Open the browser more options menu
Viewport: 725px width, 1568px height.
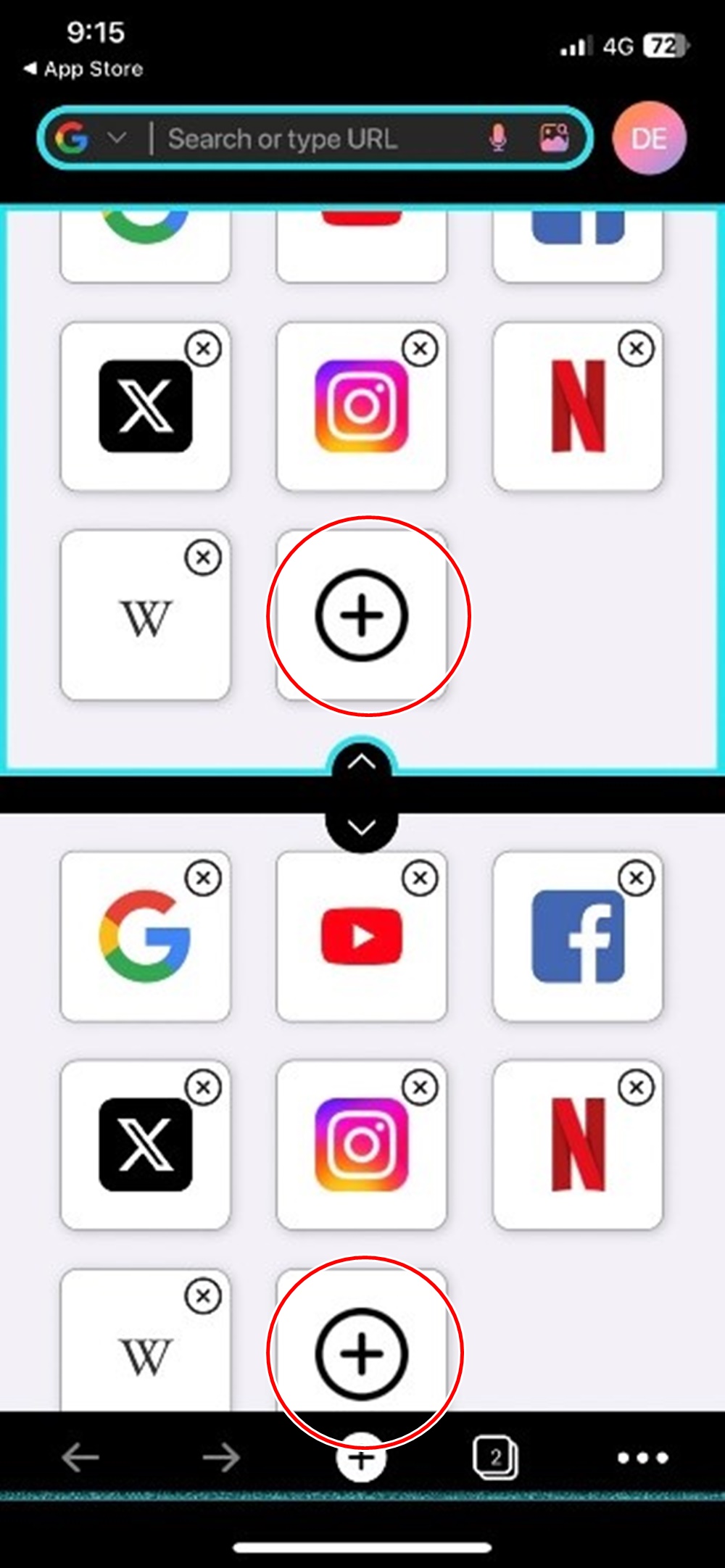coord(641,1458)
